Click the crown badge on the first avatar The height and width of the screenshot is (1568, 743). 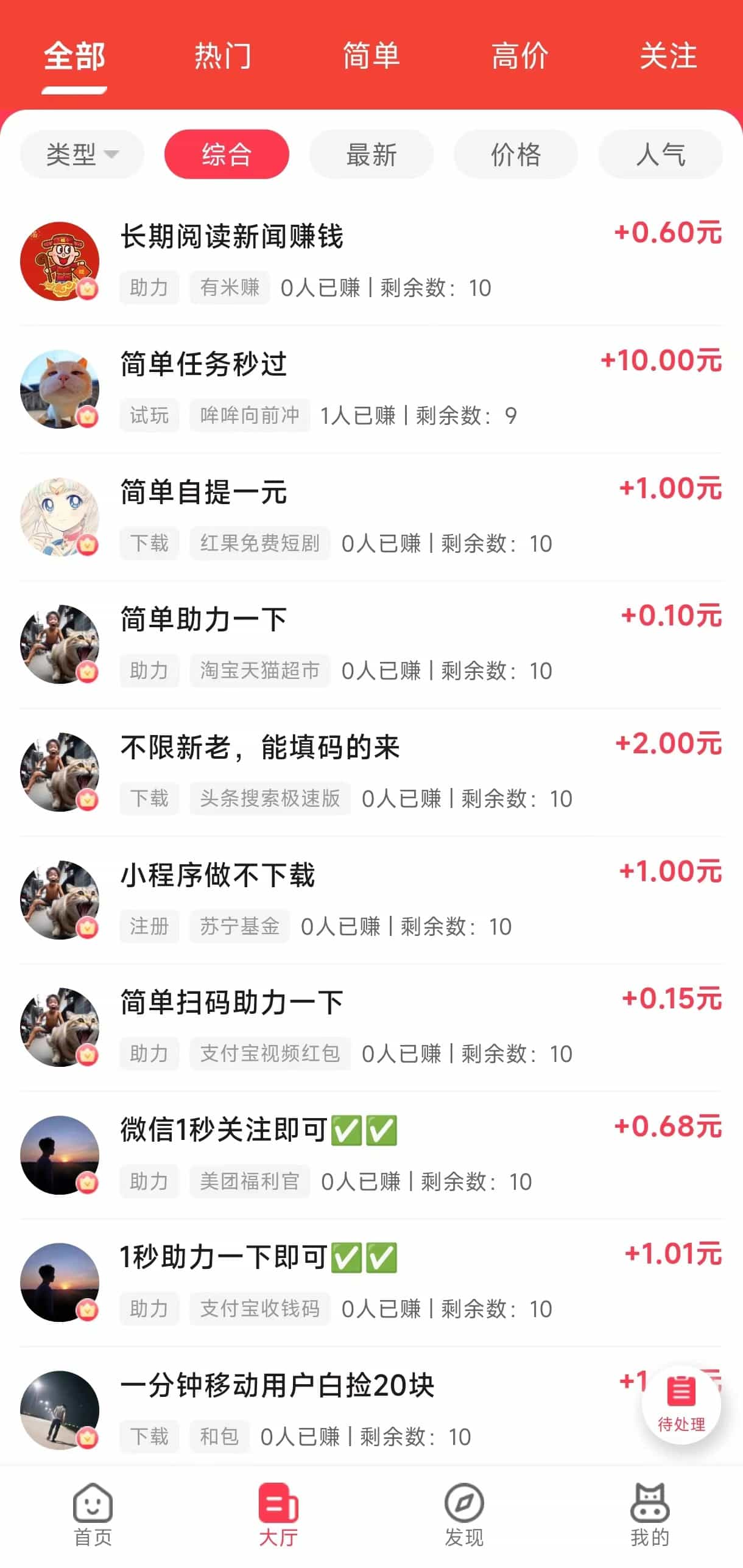tap(87, 290)
